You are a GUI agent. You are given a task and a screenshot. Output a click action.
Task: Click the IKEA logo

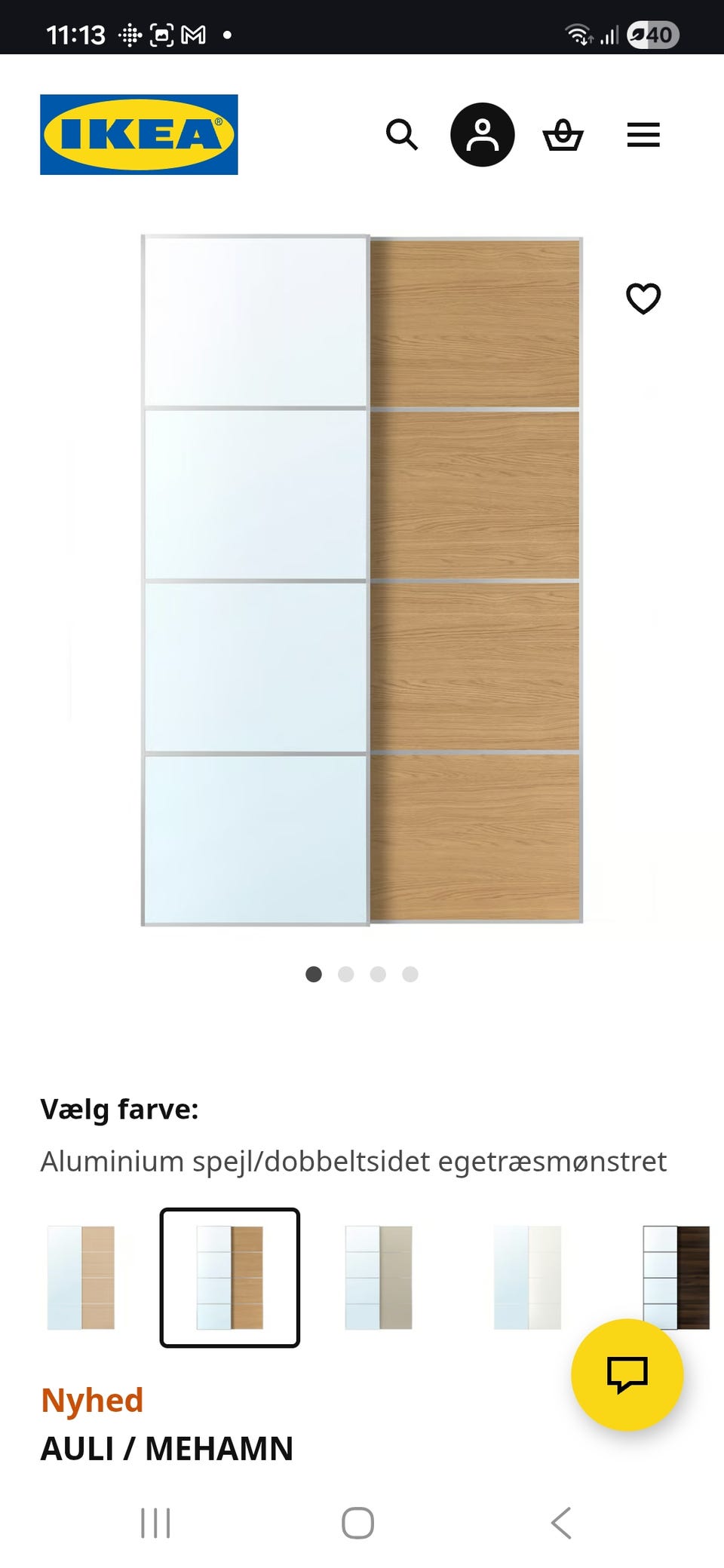click(x=139, y=135)
